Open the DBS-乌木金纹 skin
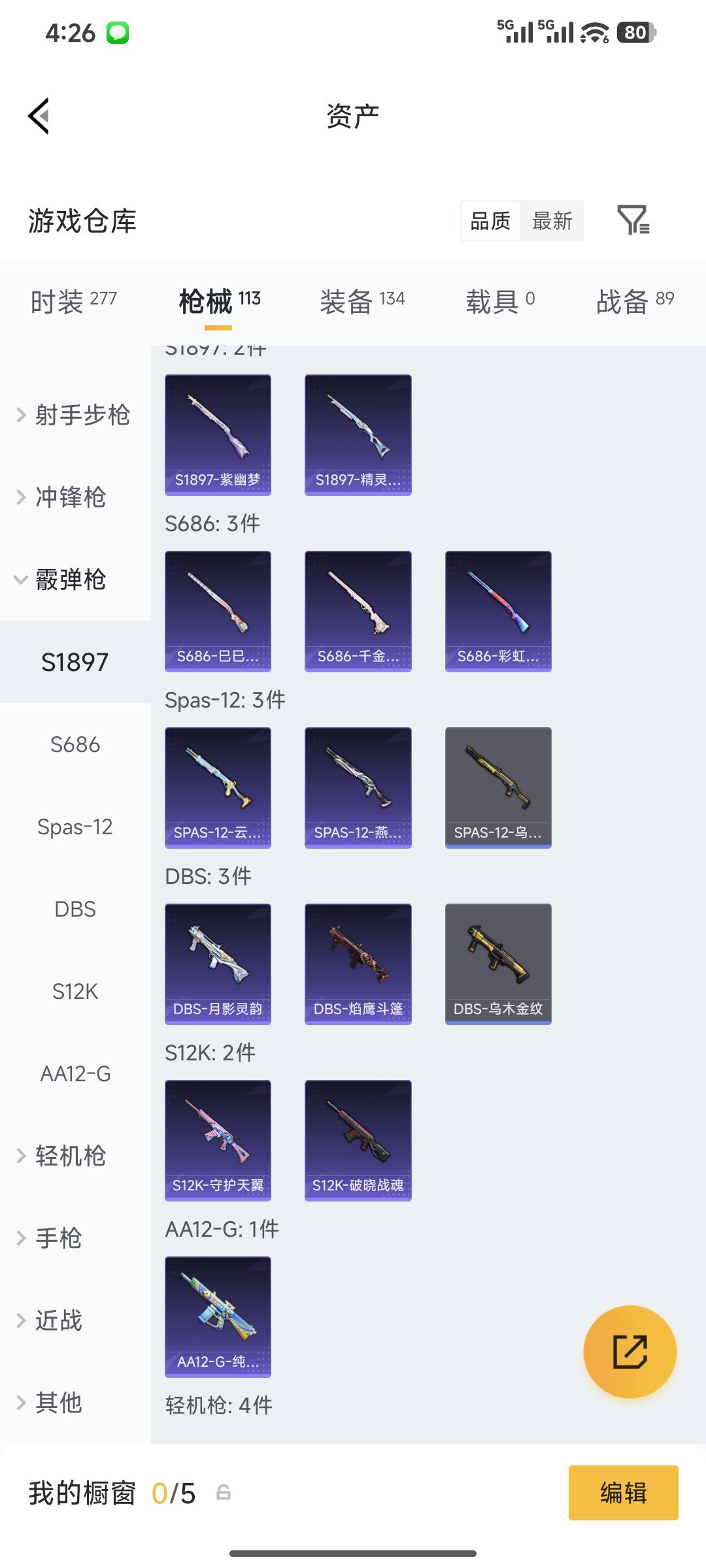The height and width of the screenshot is (1568, 706). pos(498,963)
